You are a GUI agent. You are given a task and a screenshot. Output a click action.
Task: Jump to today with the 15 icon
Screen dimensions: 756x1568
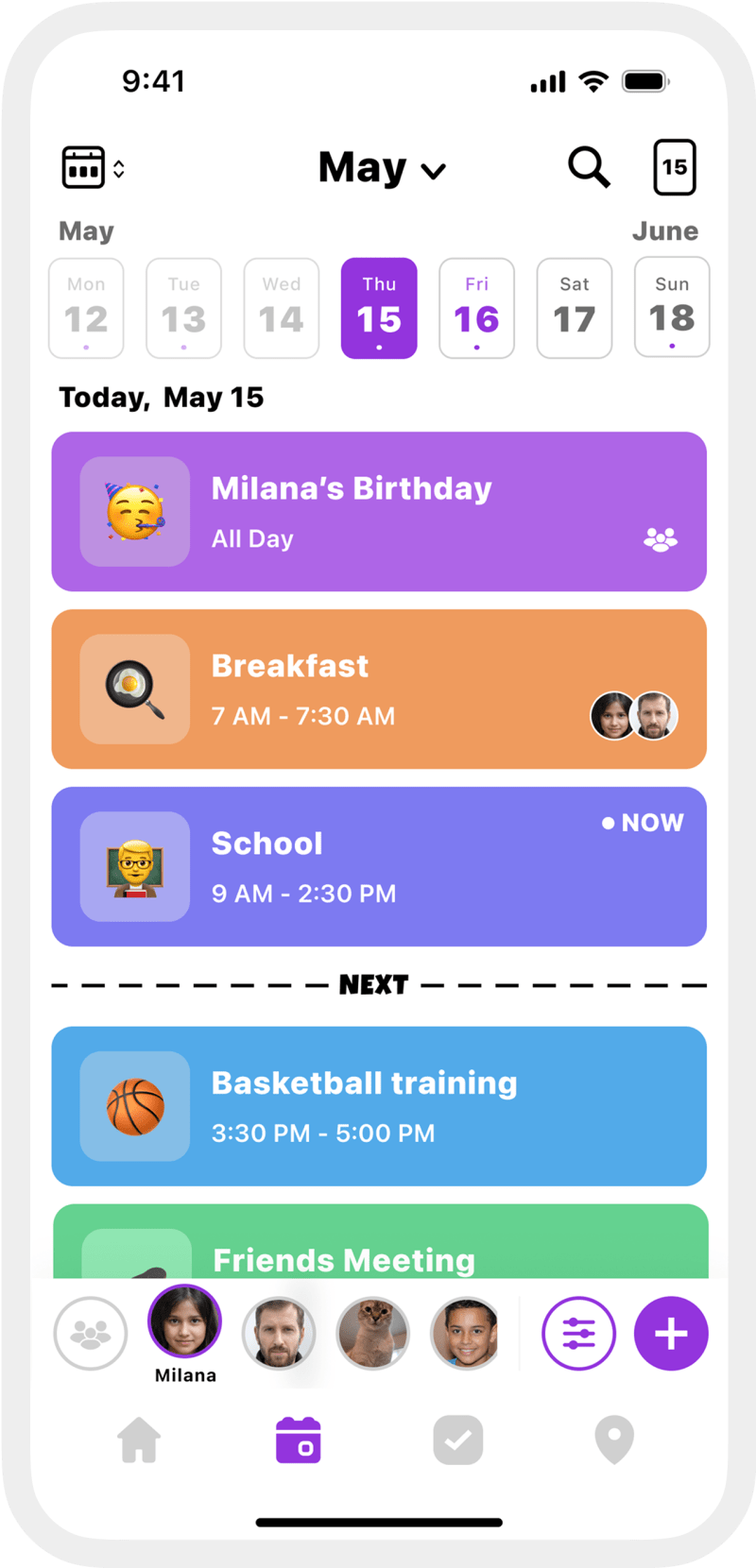coord(674,168)
